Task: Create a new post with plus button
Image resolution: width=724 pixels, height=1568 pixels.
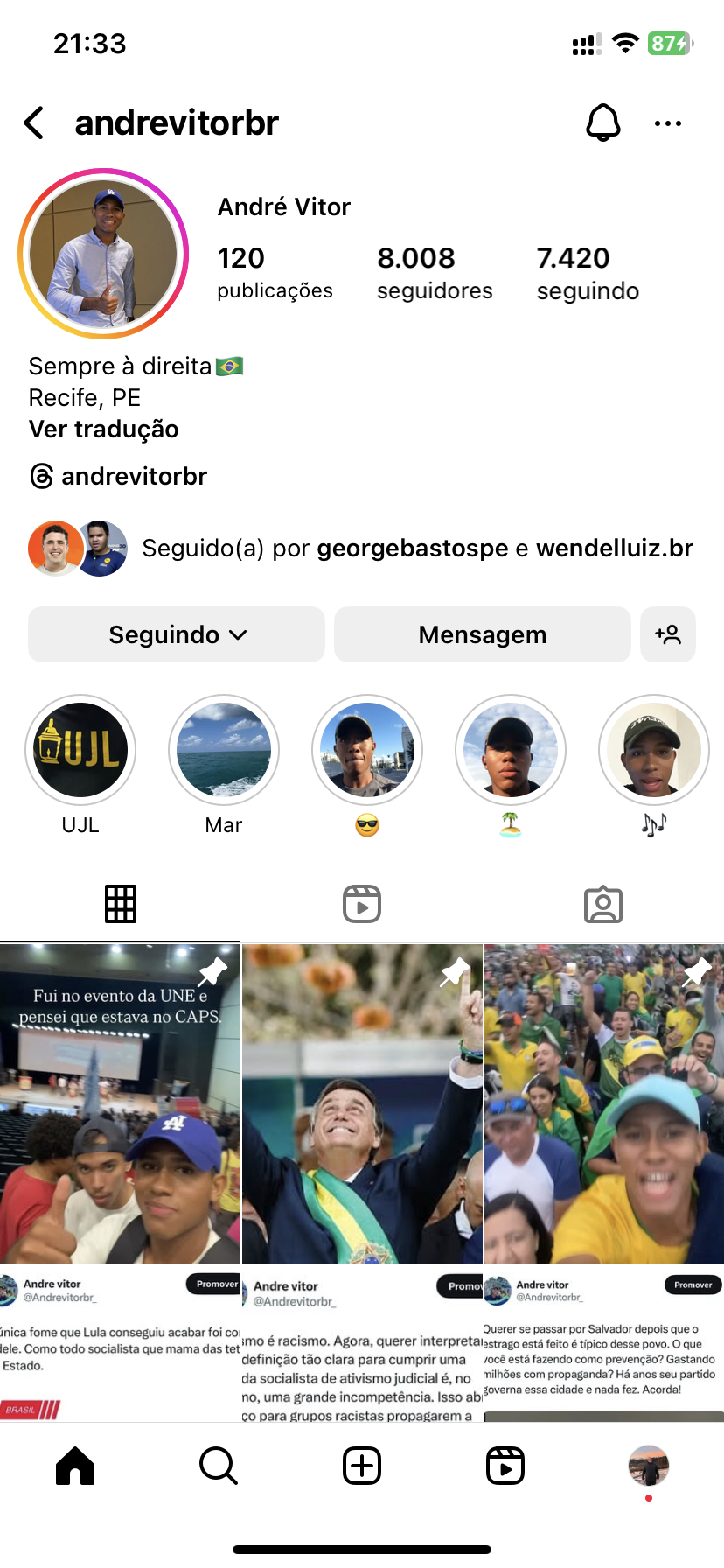Action: point(362,1466)
